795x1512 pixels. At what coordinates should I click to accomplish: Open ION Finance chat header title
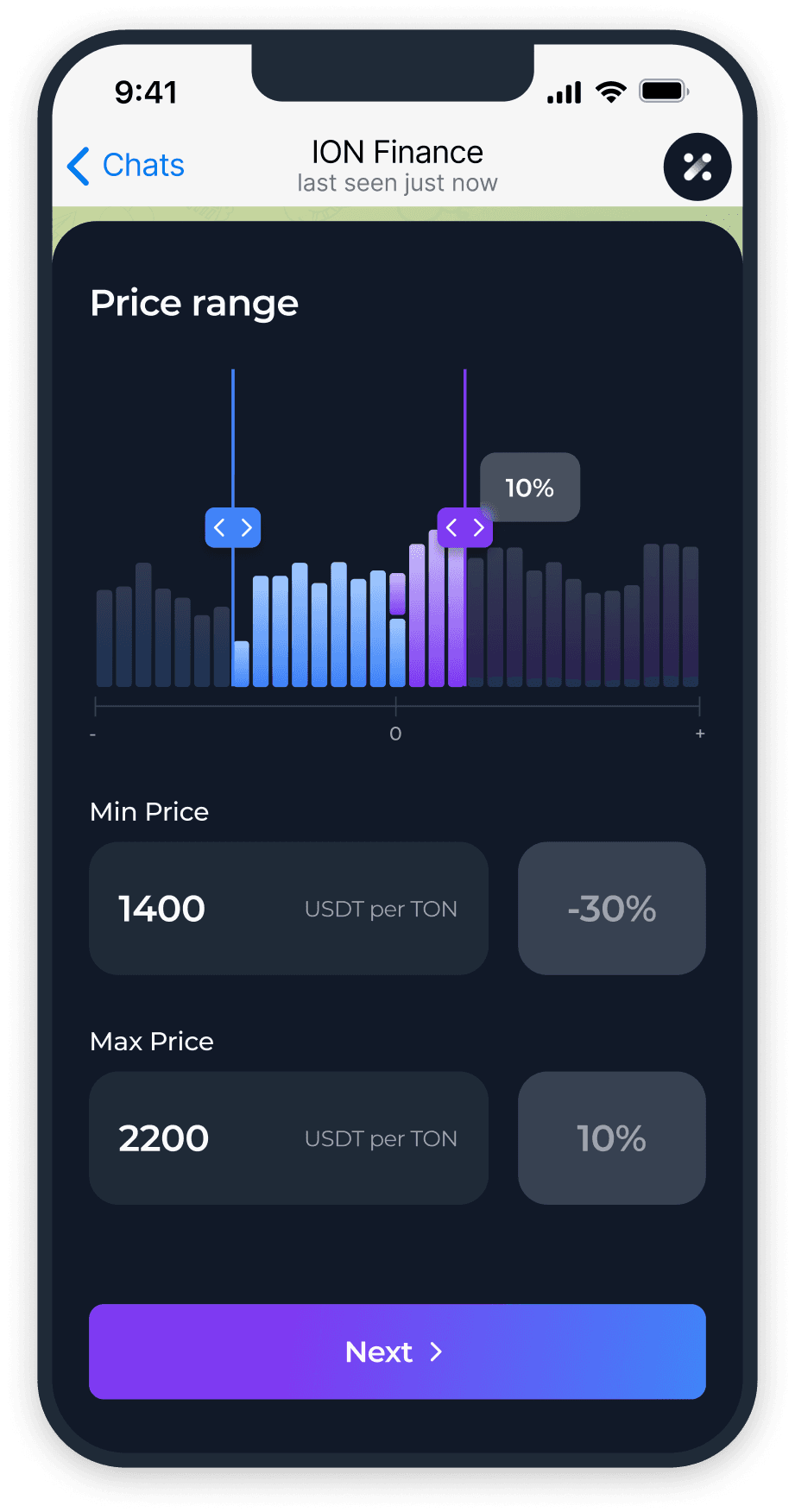click(x=397, y=152)
